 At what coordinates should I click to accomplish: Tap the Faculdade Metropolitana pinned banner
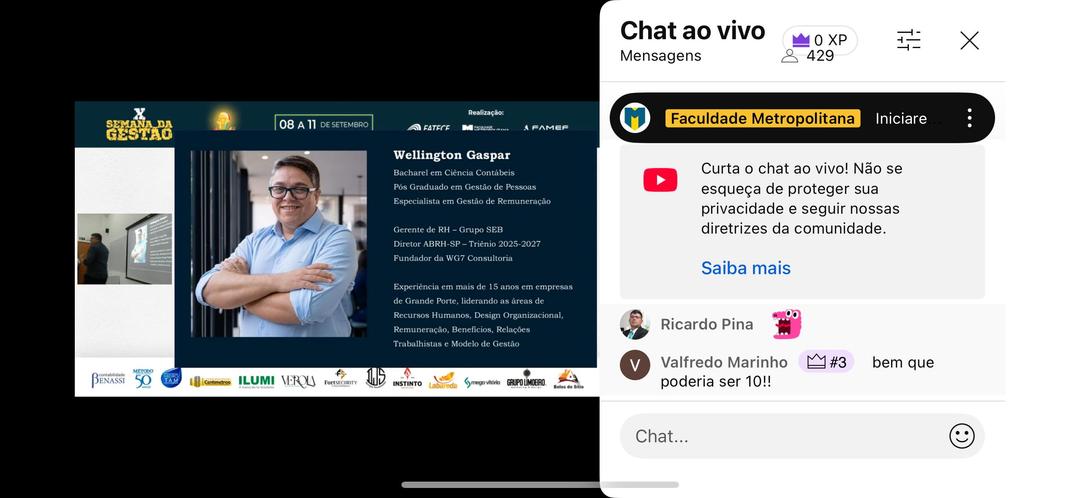coord(761,118)
